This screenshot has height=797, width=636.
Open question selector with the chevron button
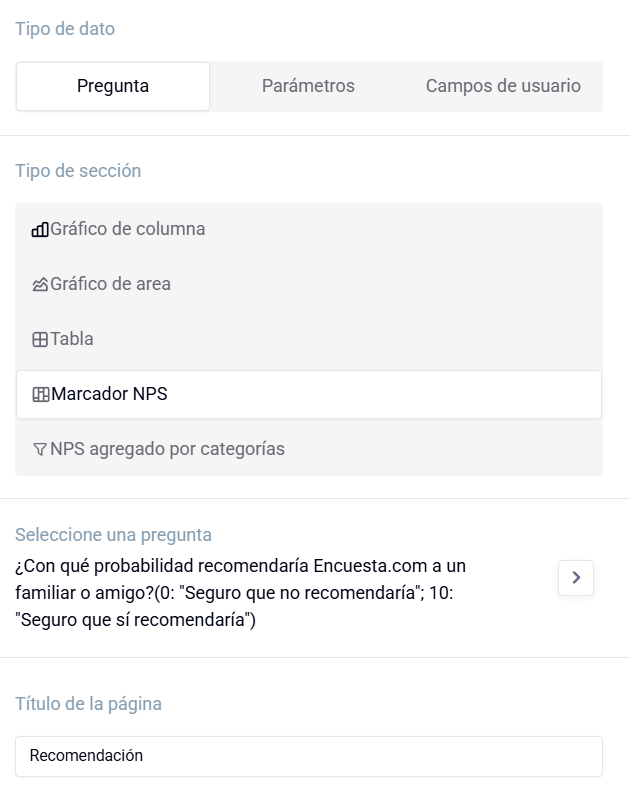pos(576,577)
